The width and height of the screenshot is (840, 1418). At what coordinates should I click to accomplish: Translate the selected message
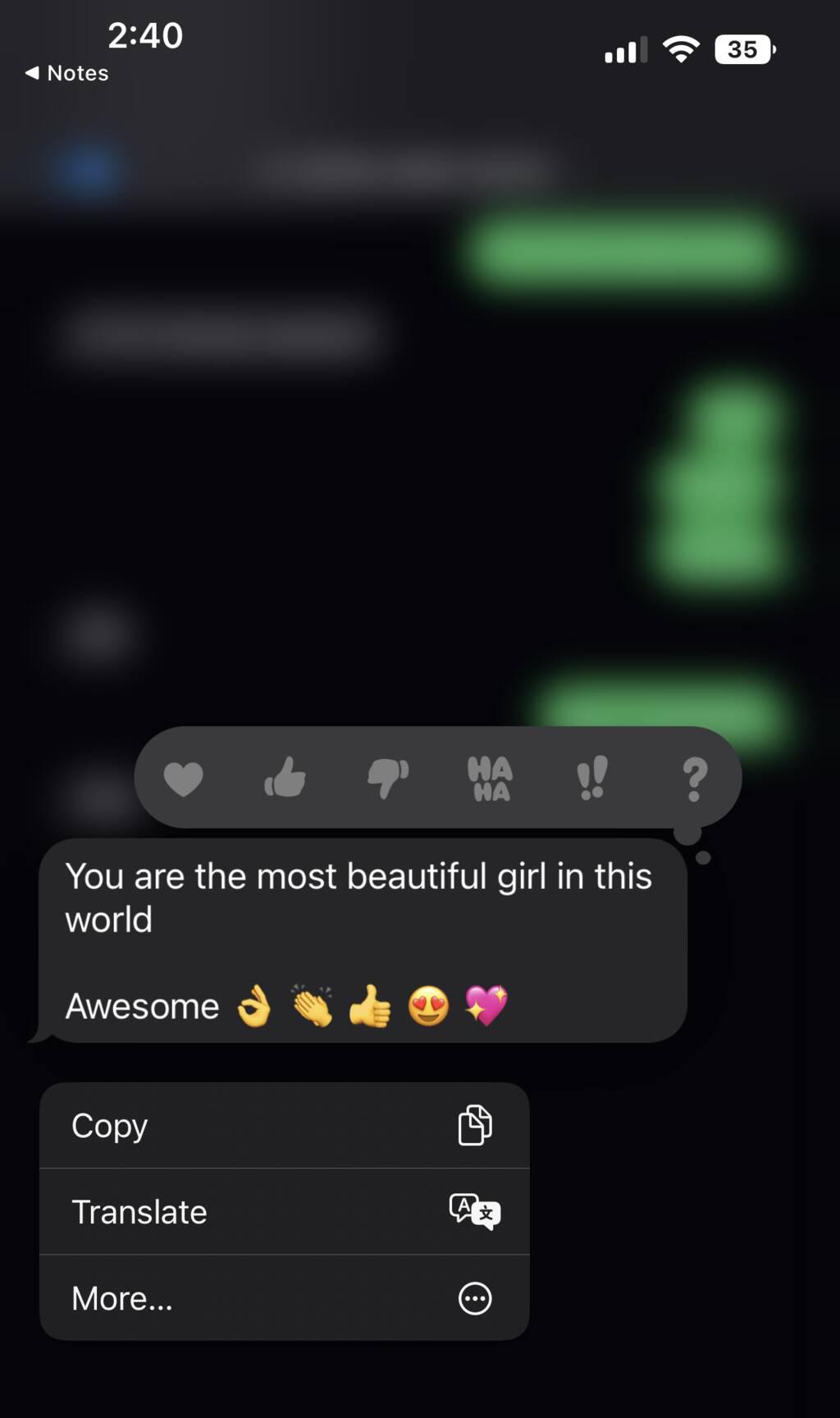pyautogui.click(x=284, y=1211)
